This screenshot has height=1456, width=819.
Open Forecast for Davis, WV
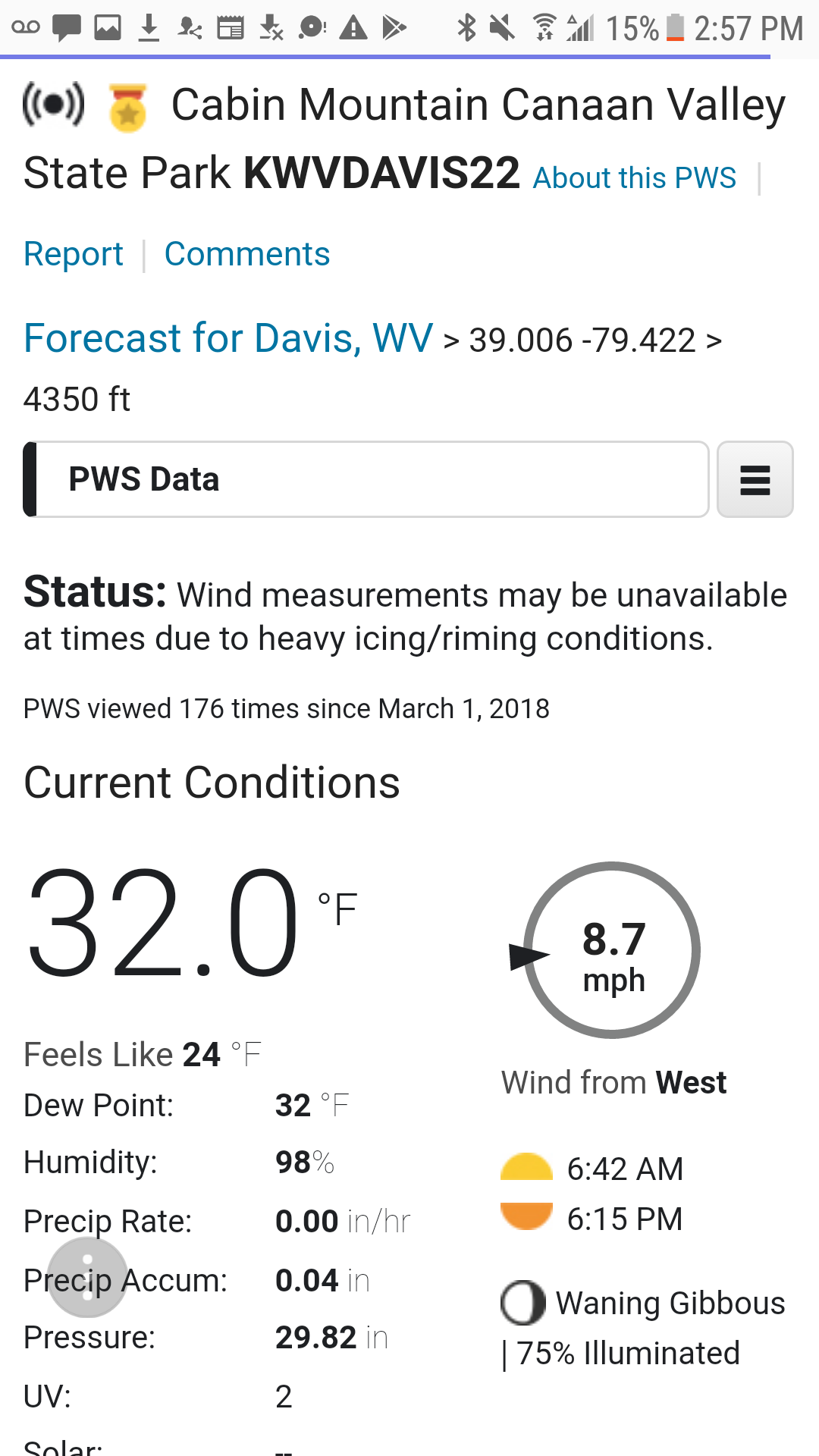tap(228, 338)
